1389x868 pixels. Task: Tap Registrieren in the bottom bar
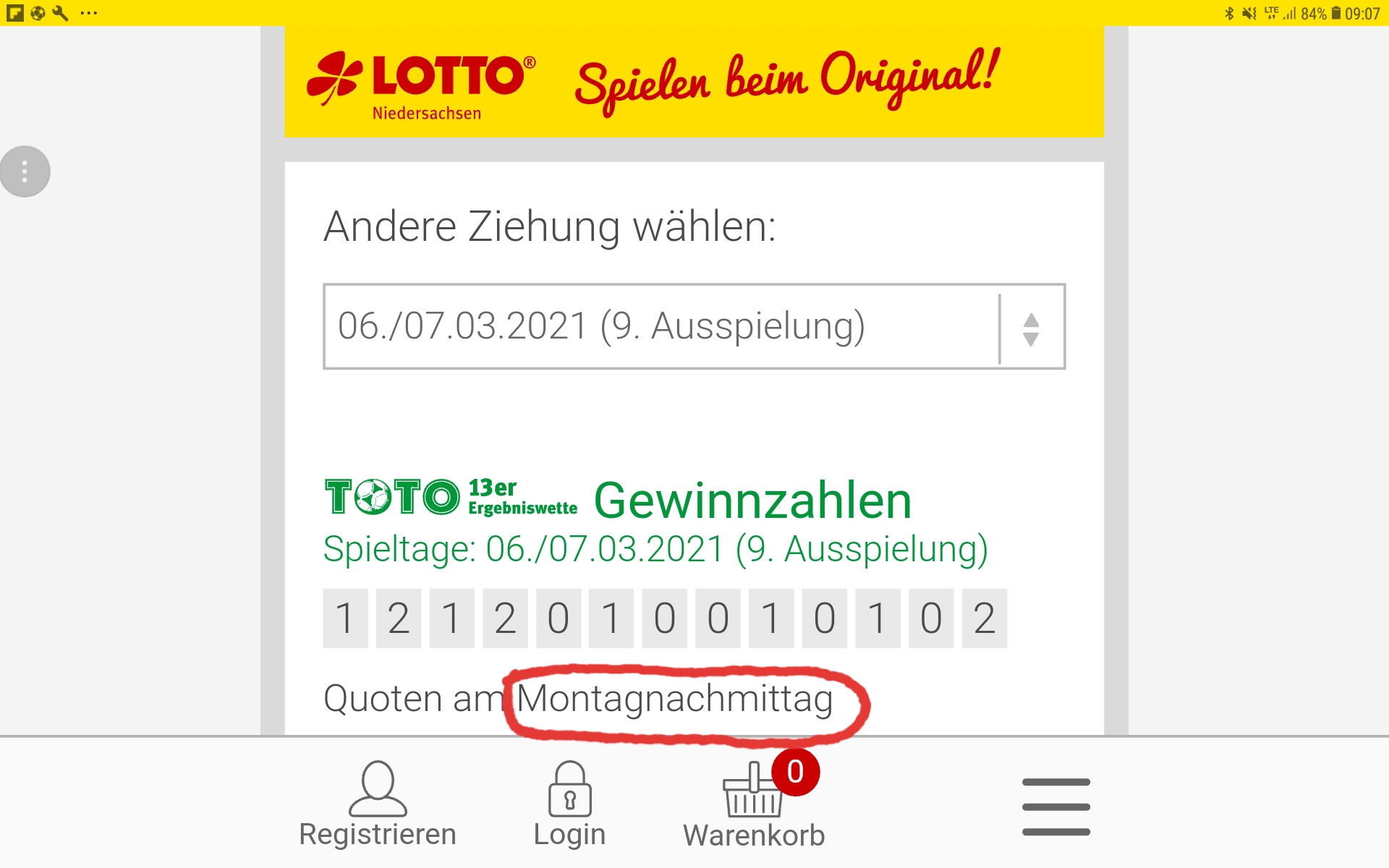pos(378,804)
